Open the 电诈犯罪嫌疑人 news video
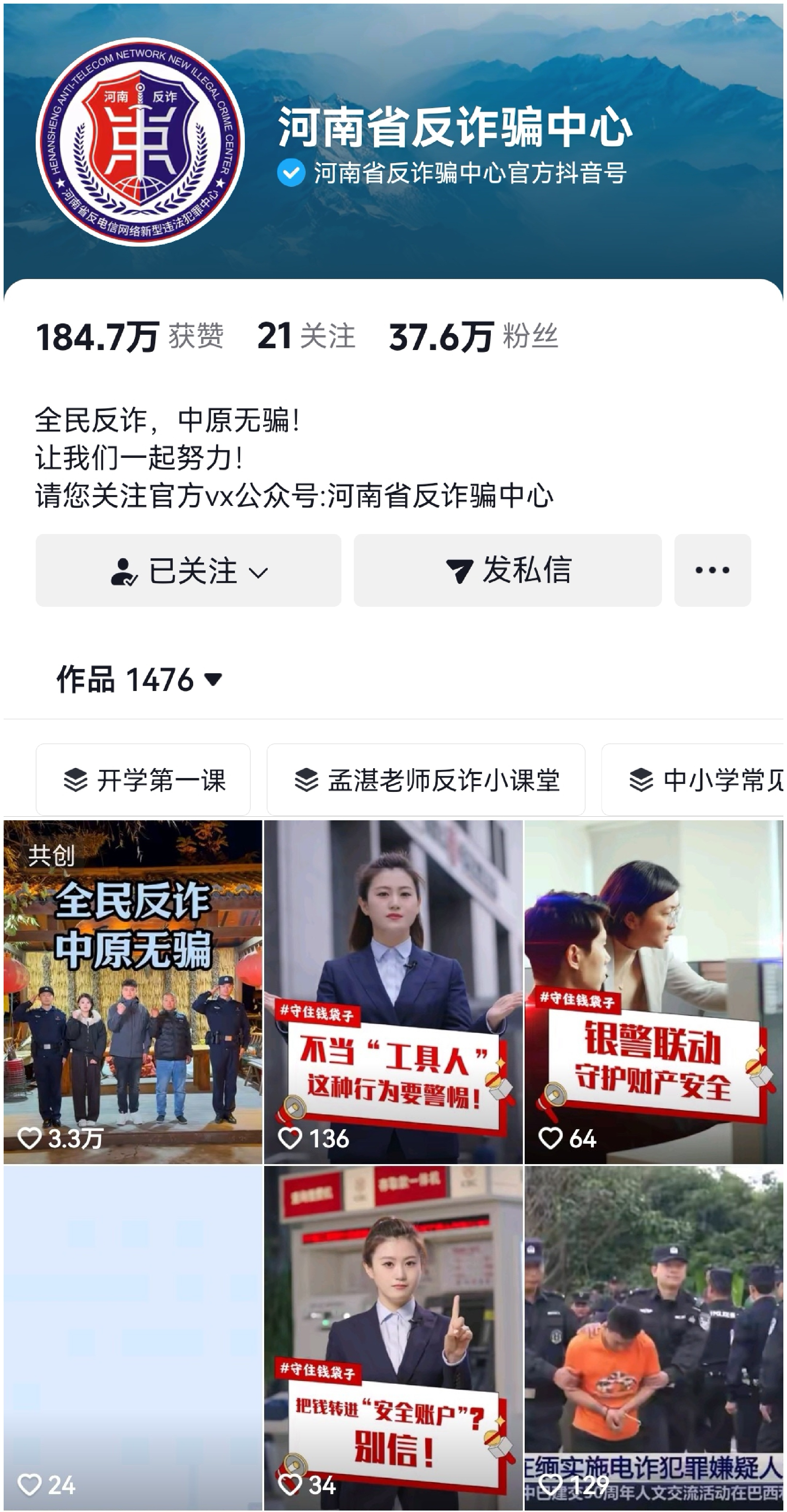The image size is (787, 1512). (x=654, y=1338)
